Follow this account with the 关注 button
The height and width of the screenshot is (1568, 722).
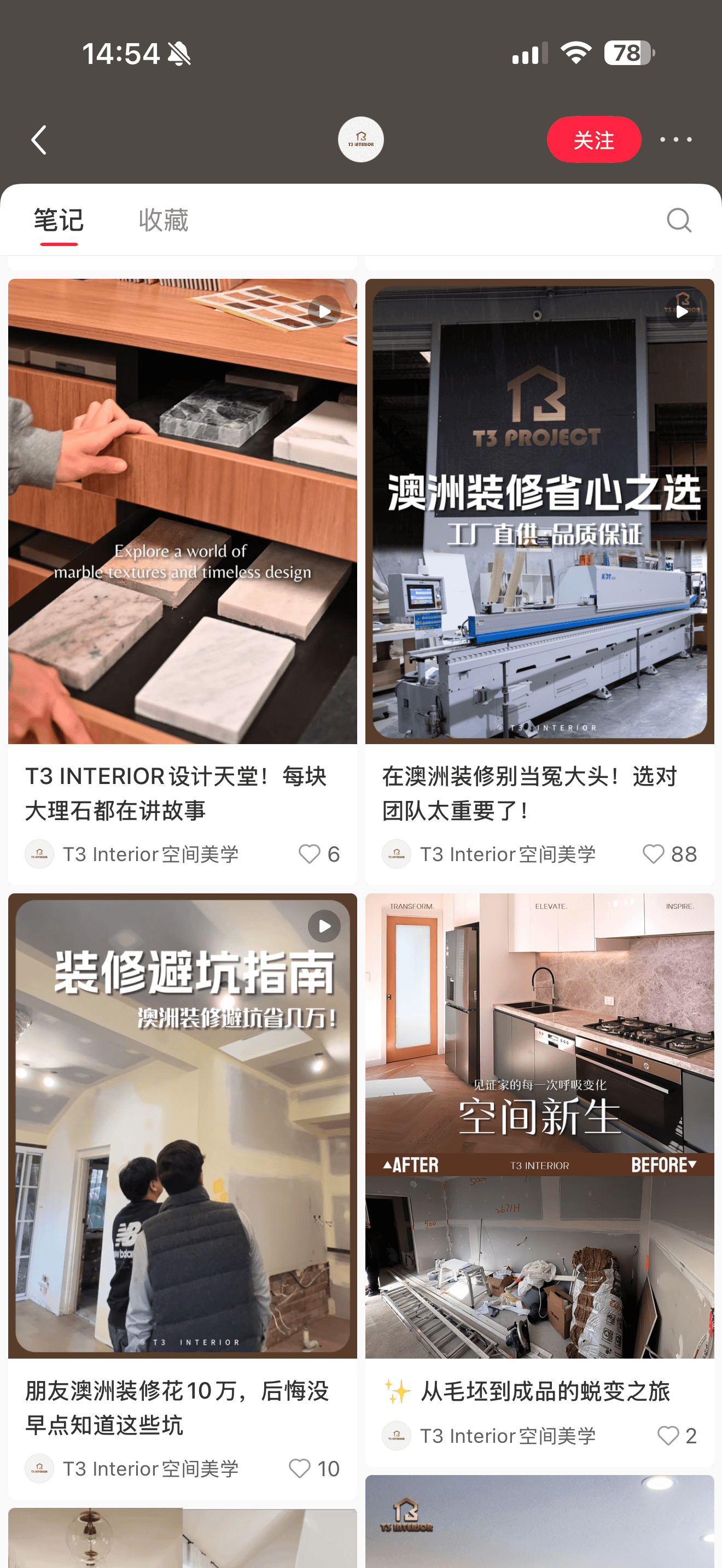pyautogui.click(x=593, y=139)
